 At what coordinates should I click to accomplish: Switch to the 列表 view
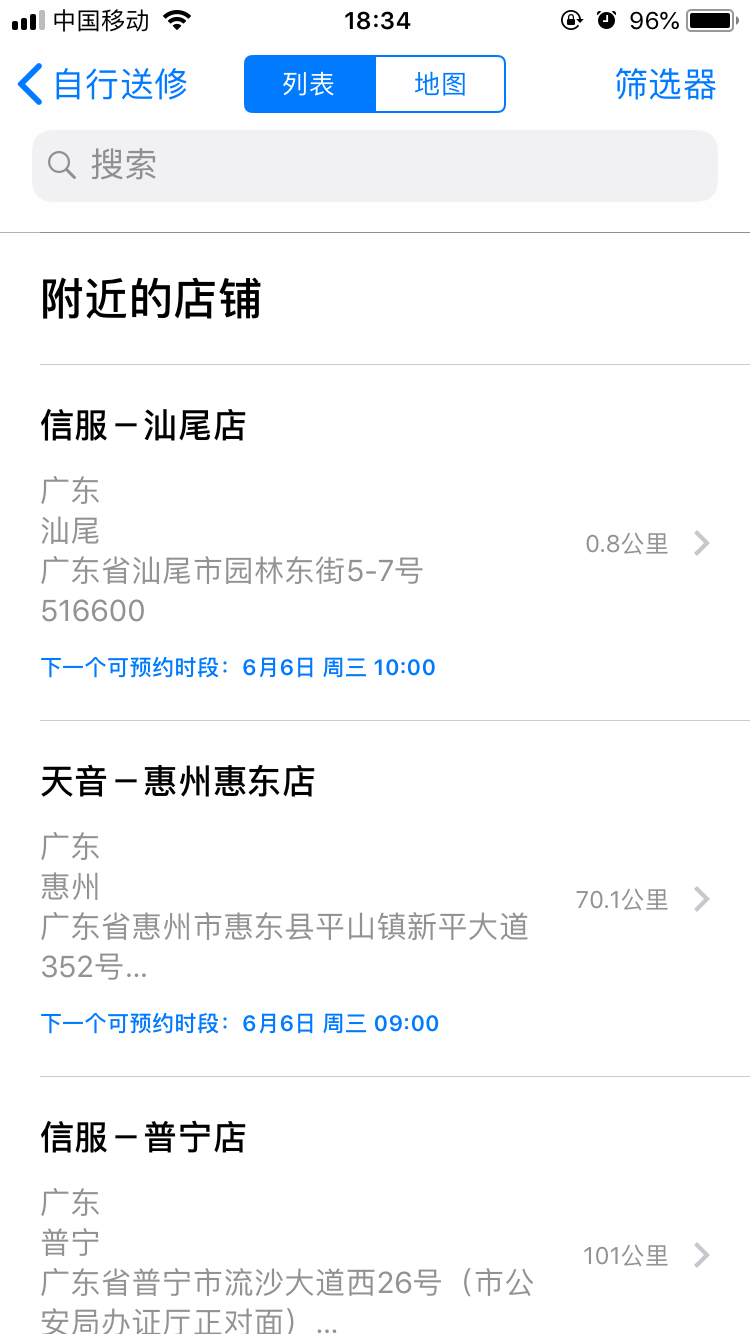click(309, 85)
